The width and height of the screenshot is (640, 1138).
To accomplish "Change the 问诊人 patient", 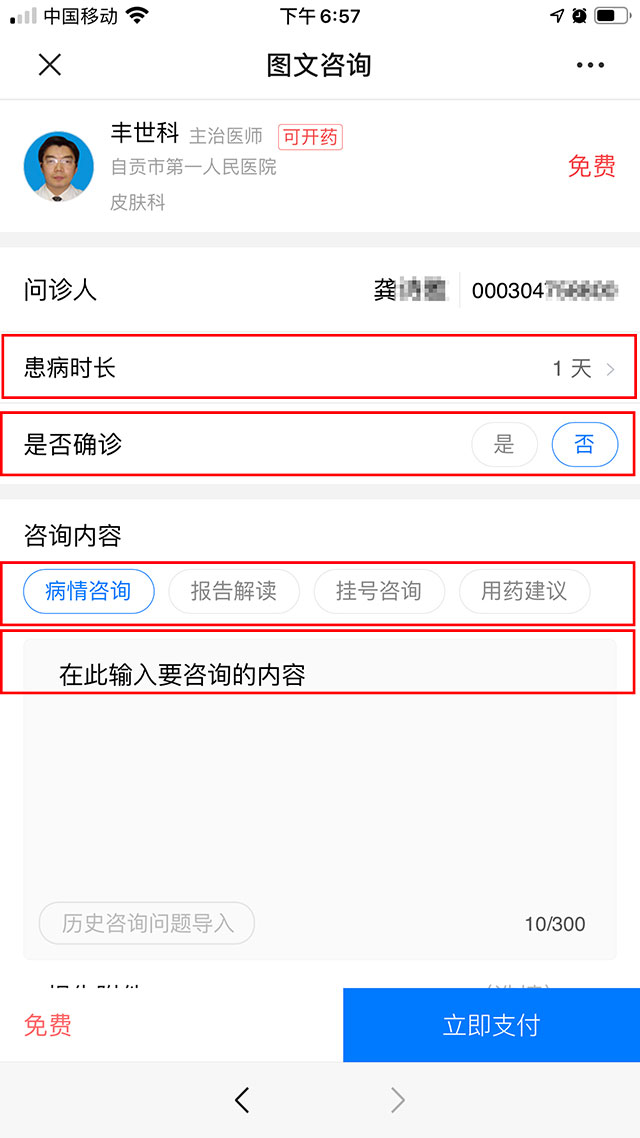I will point(320,290).
